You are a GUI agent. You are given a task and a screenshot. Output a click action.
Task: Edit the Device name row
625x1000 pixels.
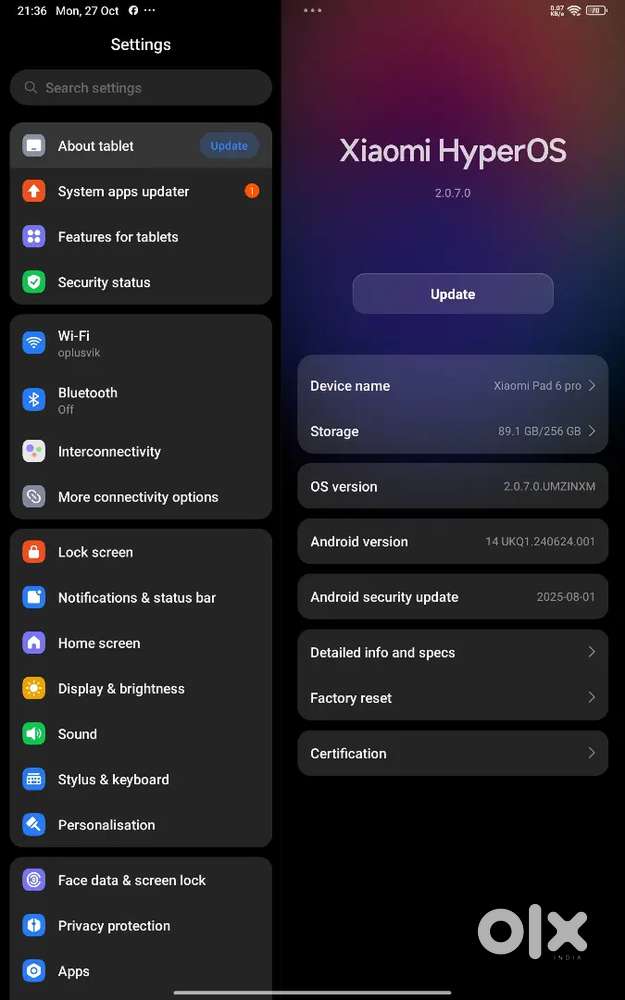pyautogui.click(x=452, y=386)
